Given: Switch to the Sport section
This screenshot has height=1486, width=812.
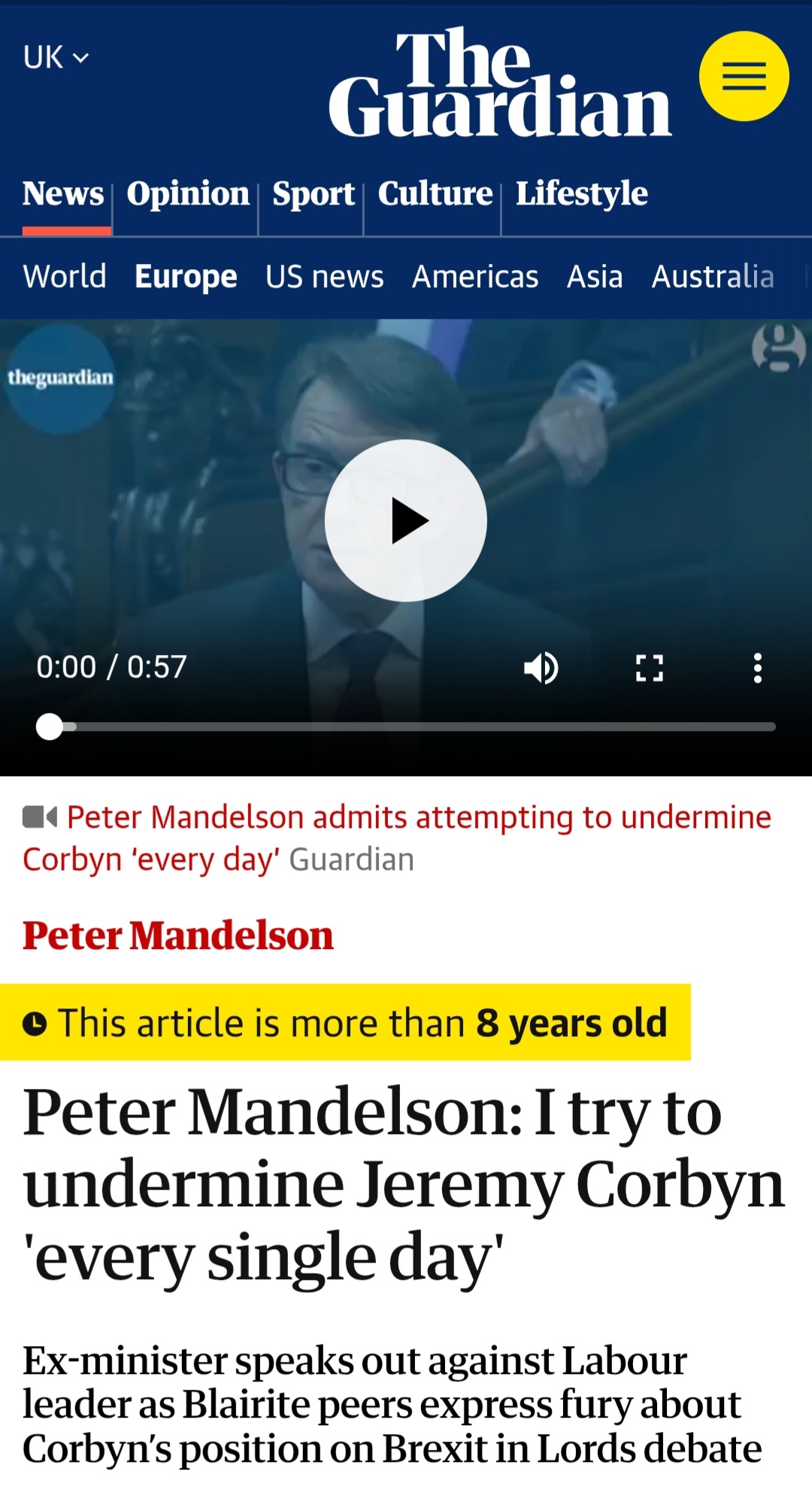Looking at the screenshot, I should (x=313, y=194).
